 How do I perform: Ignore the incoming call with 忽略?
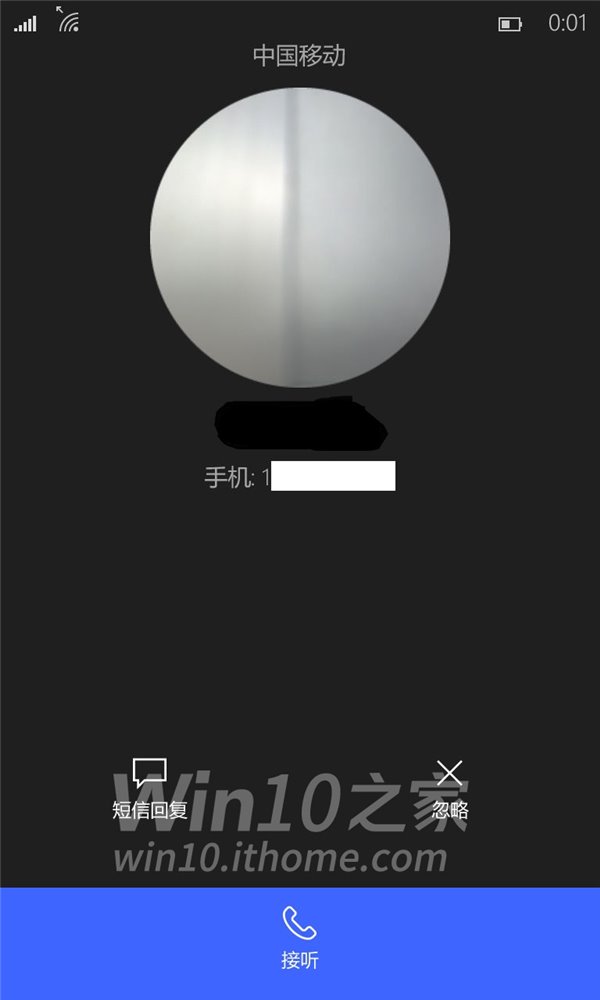click(450, 790)
